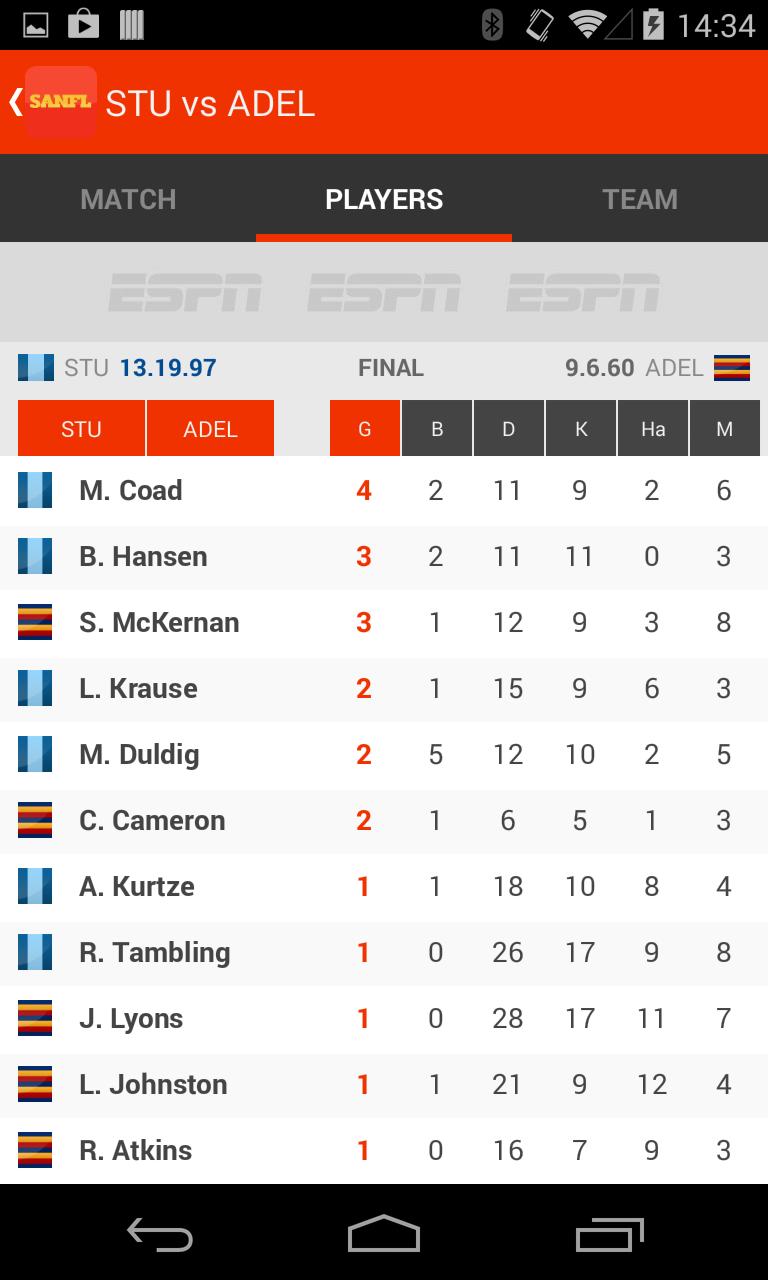This screenshot has height=1280, width=768.
Task: Sort players by the B column
Action: point(436,429)
